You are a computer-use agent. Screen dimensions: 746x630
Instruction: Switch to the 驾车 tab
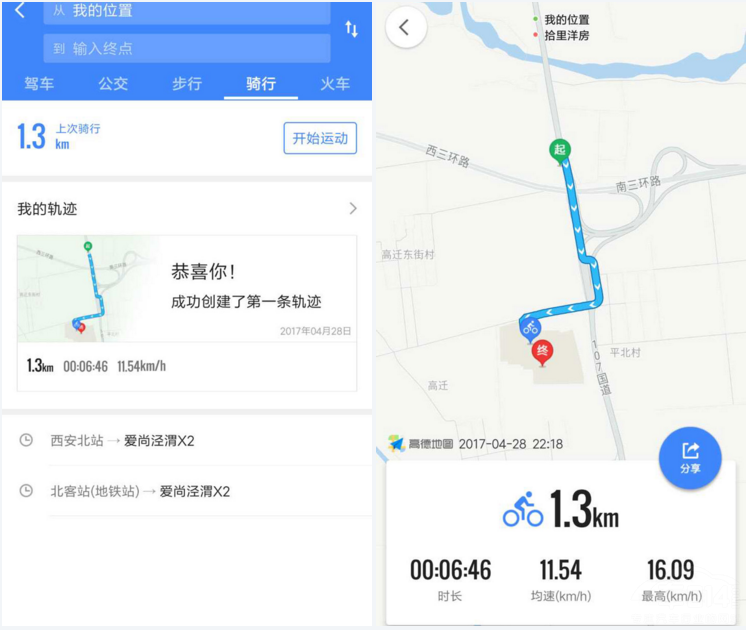click(39, 84)
